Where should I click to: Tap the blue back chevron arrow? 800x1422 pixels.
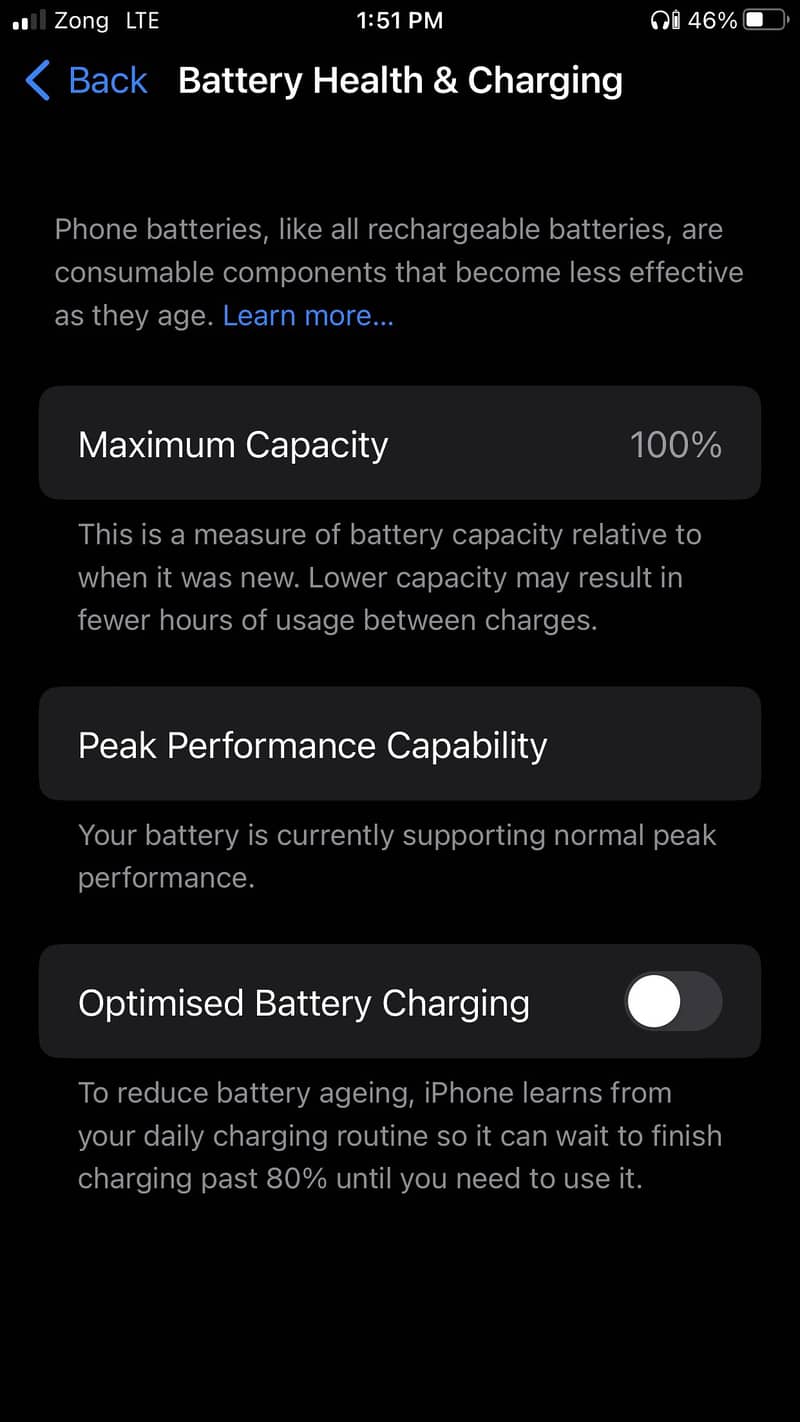[36, 81]
